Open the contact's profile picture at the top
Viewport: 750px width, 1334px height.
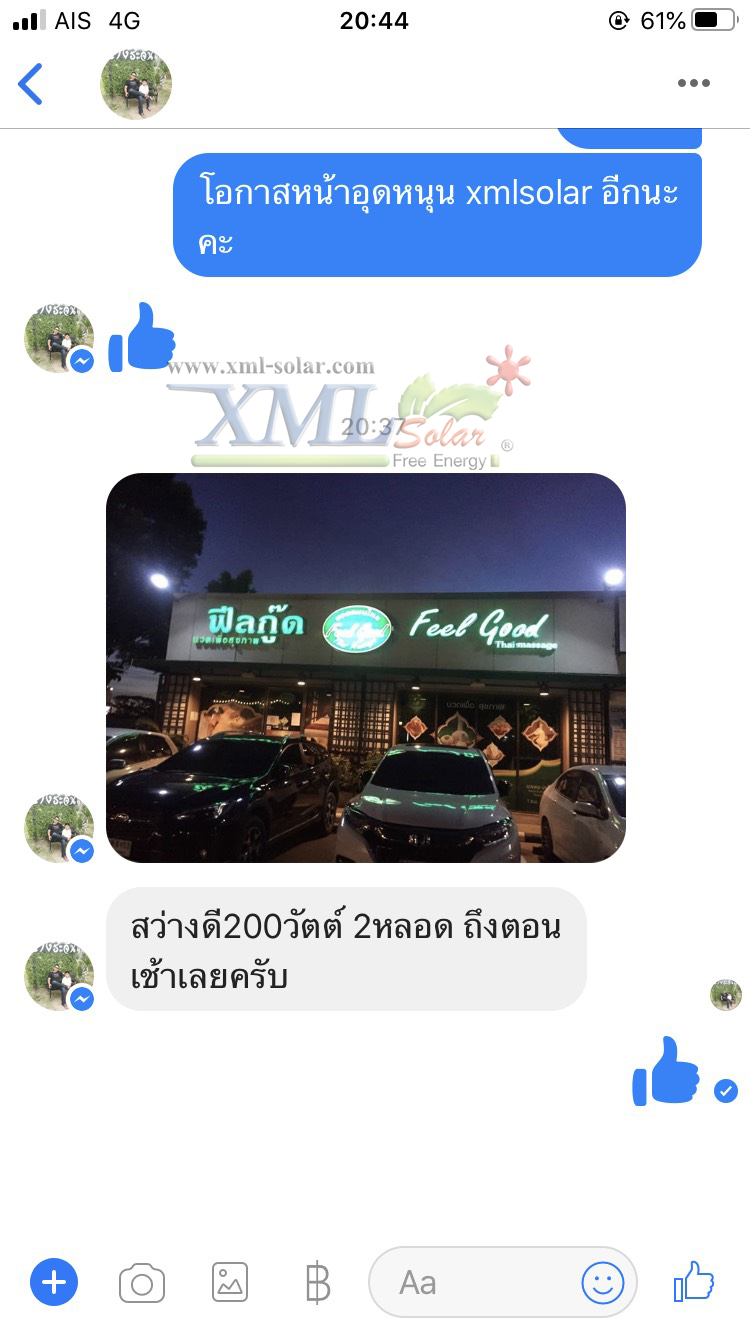[x=136, y=84]
